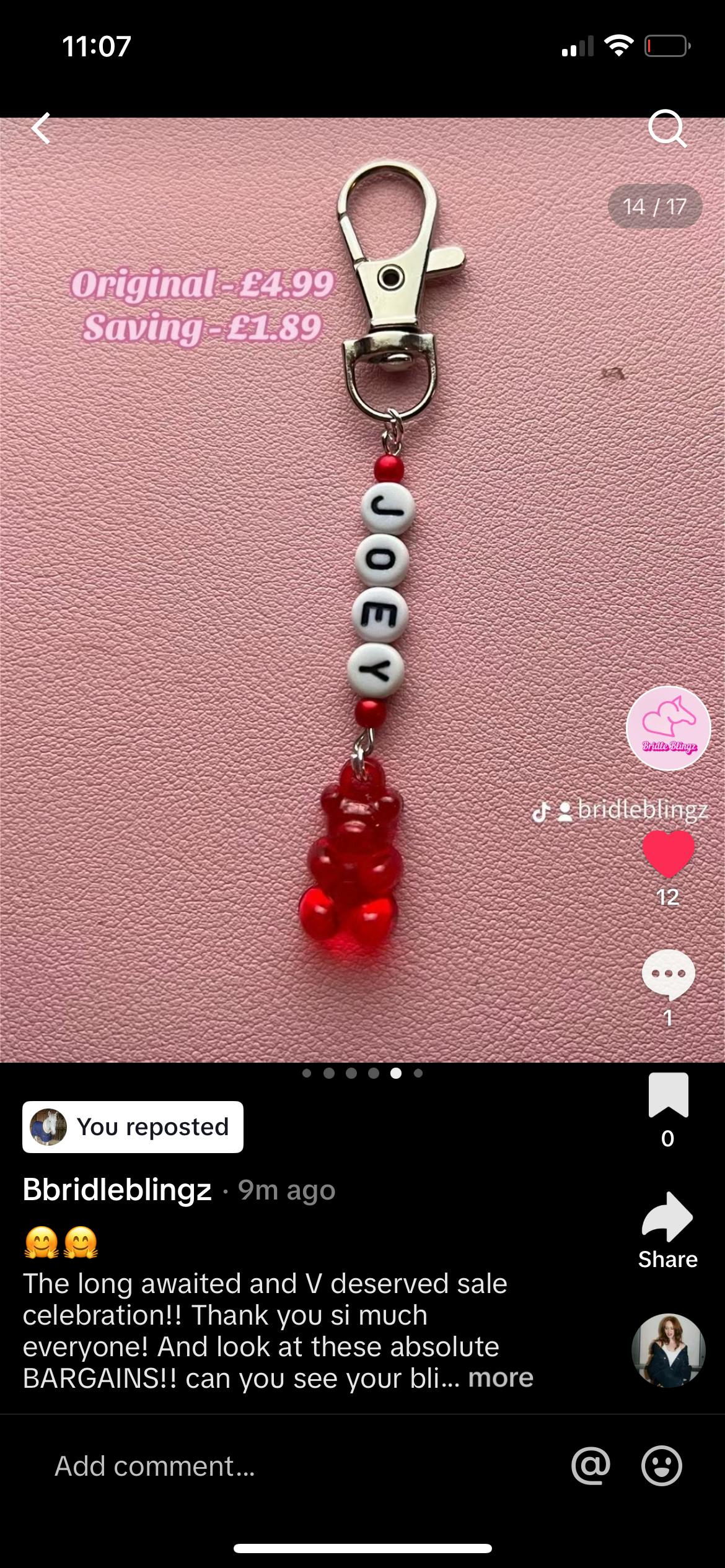This screenshot has height=1568, width=725.
Task: Unlike the post with the heart icon
Action: click(x=668, y=854)
